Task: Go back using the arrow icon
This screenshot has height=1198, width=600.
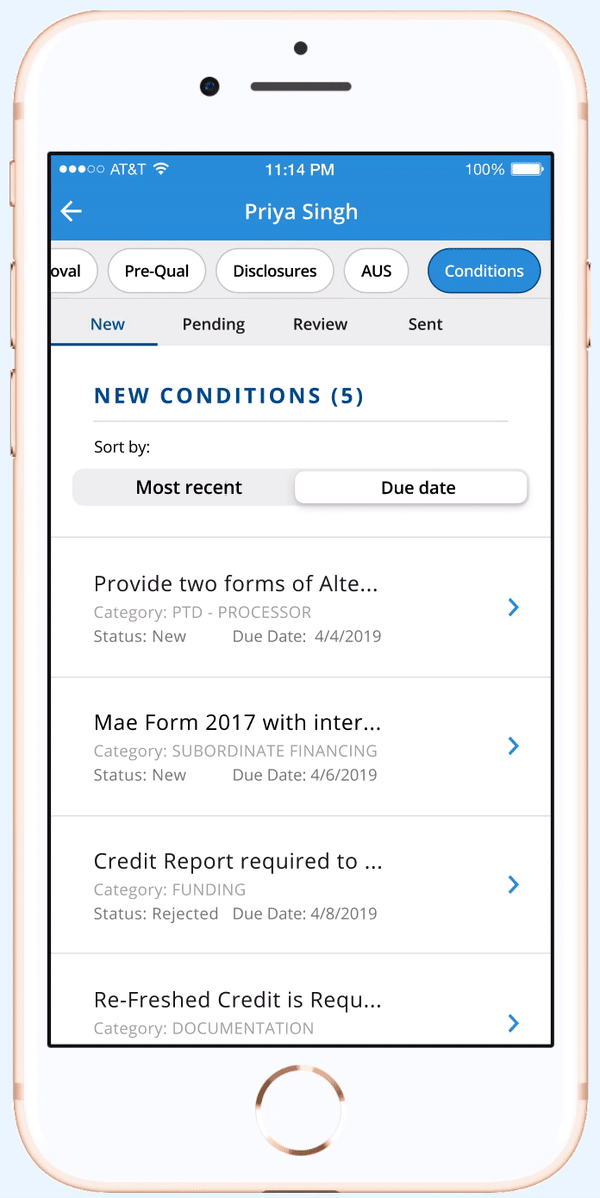Action: [x=71, y=212]
